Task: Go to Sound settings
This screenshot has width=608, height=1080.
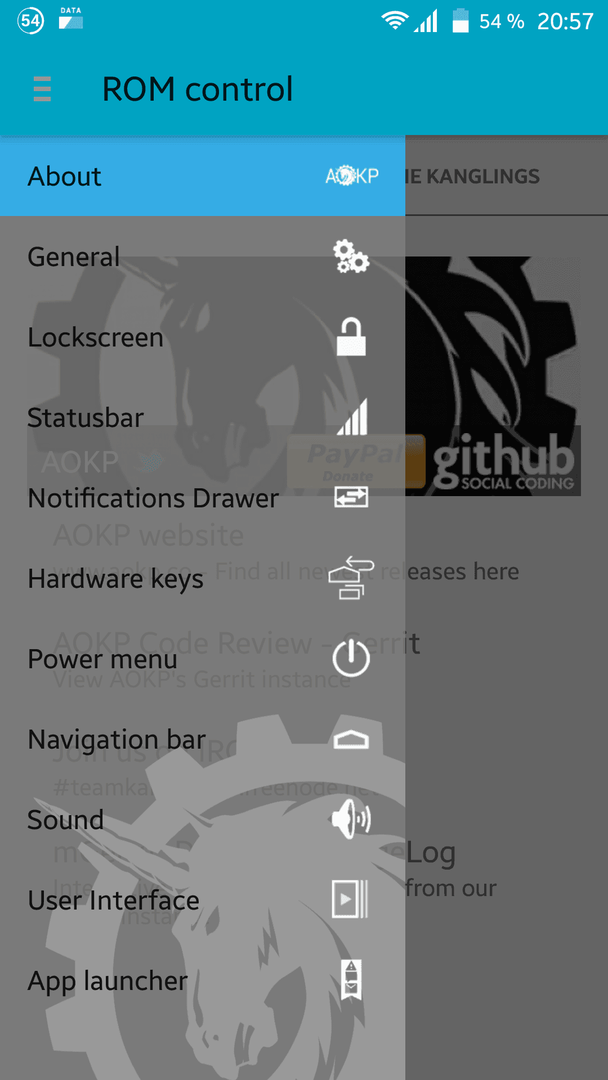Action: pyautogui.click(x=202, y=820)
